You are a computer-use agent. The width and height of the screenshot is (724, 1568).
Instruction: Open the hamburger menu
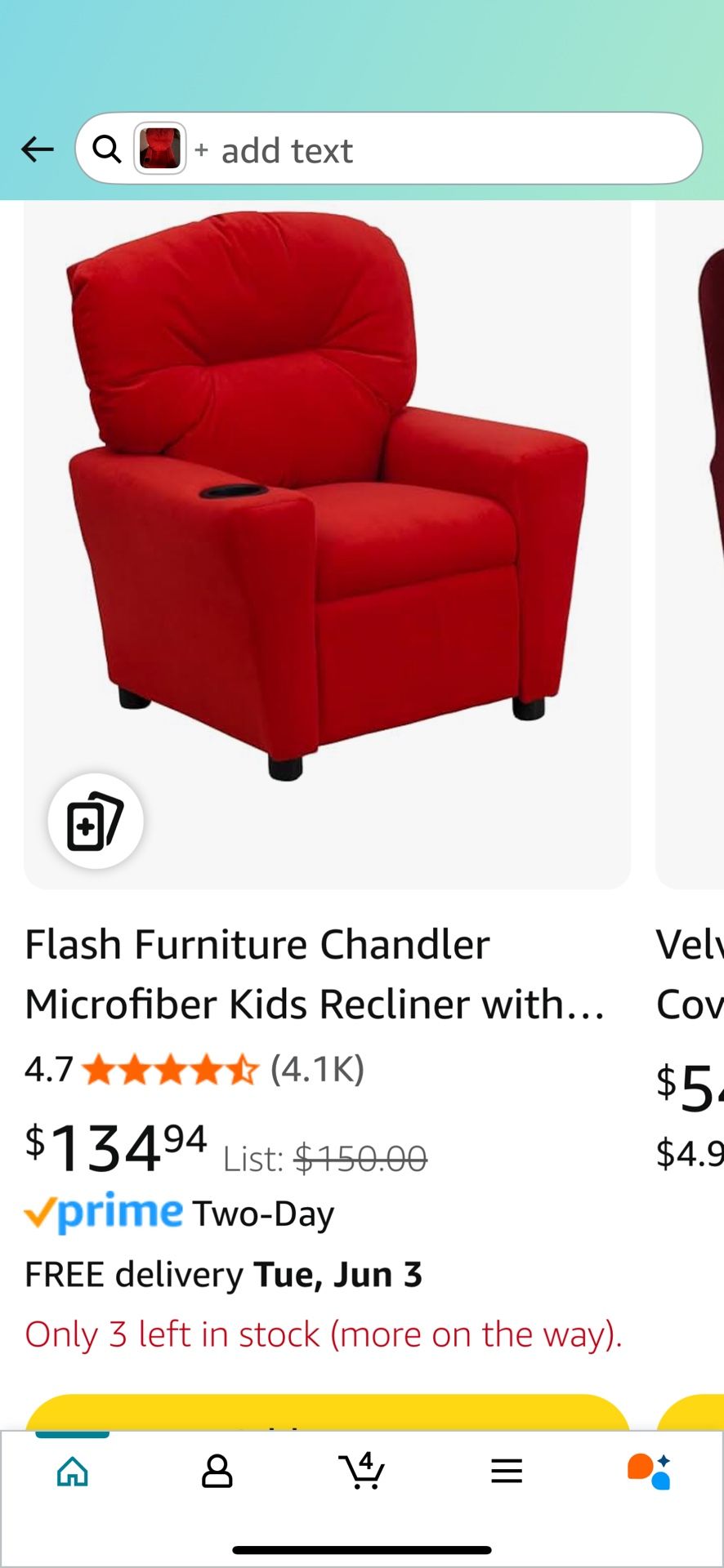pyautogui.click(x=507, y=1472)
